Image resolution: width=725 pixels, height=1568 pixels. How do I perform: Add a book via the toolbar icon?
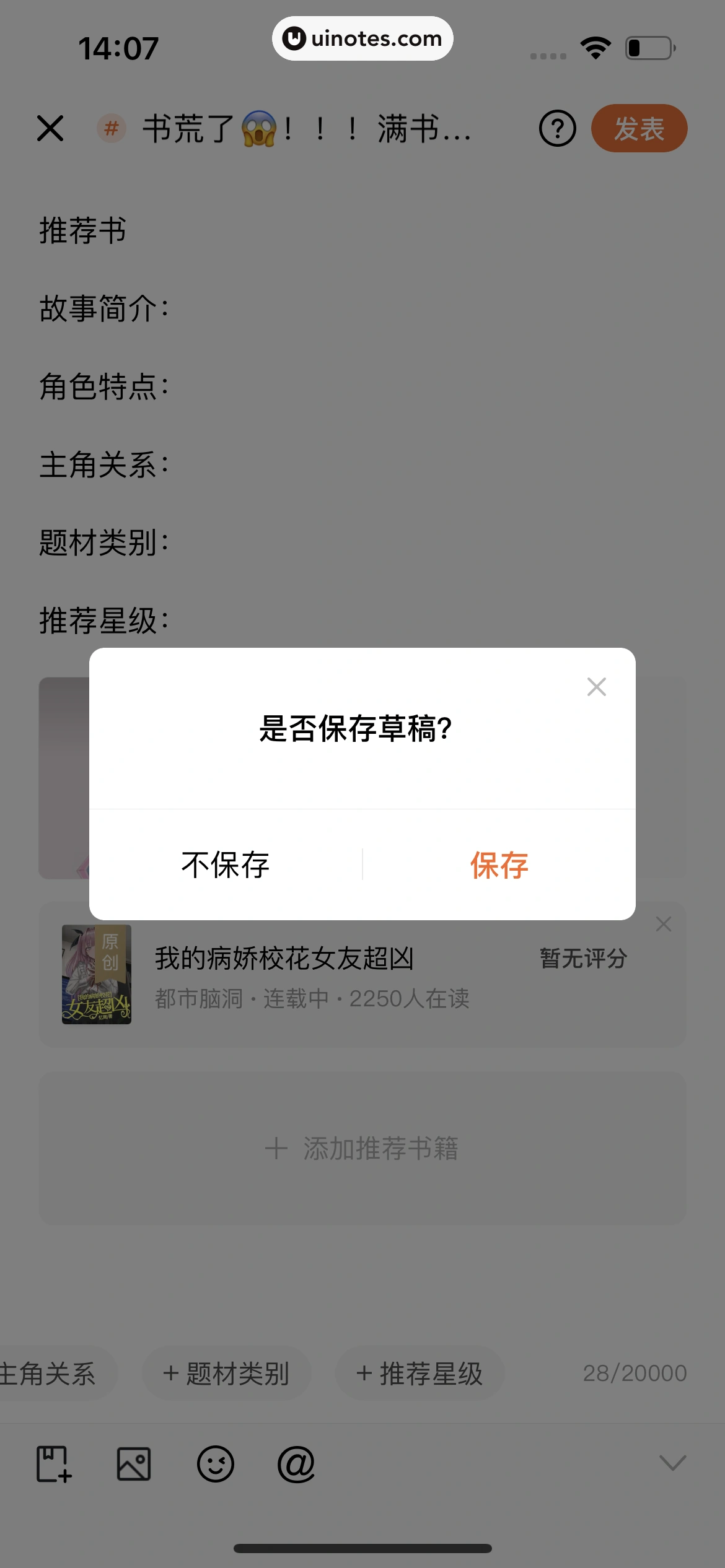pos(53,1464)
